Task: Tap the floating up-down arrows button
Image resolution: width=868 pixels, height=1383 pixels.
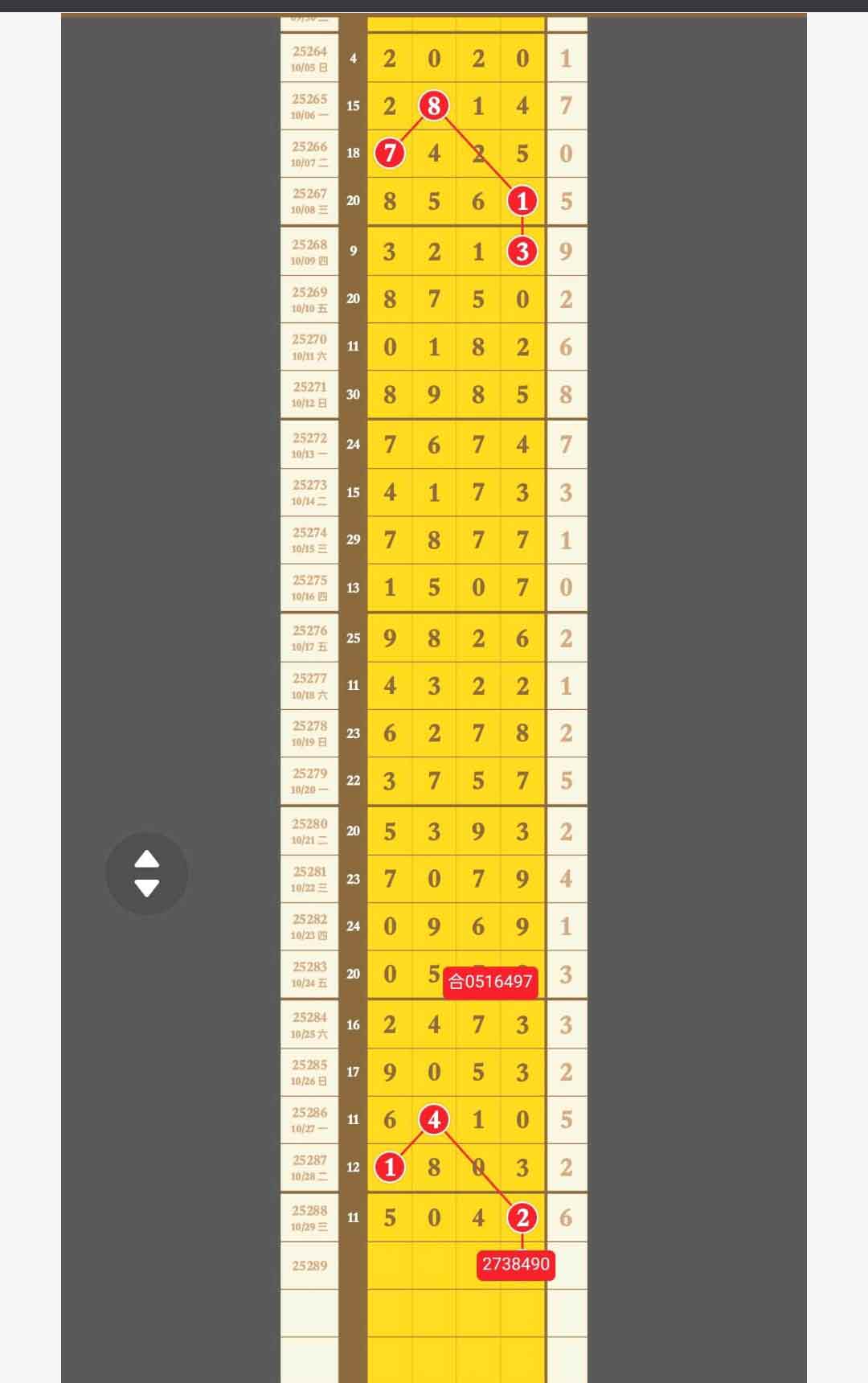Action: pos(146,873)
